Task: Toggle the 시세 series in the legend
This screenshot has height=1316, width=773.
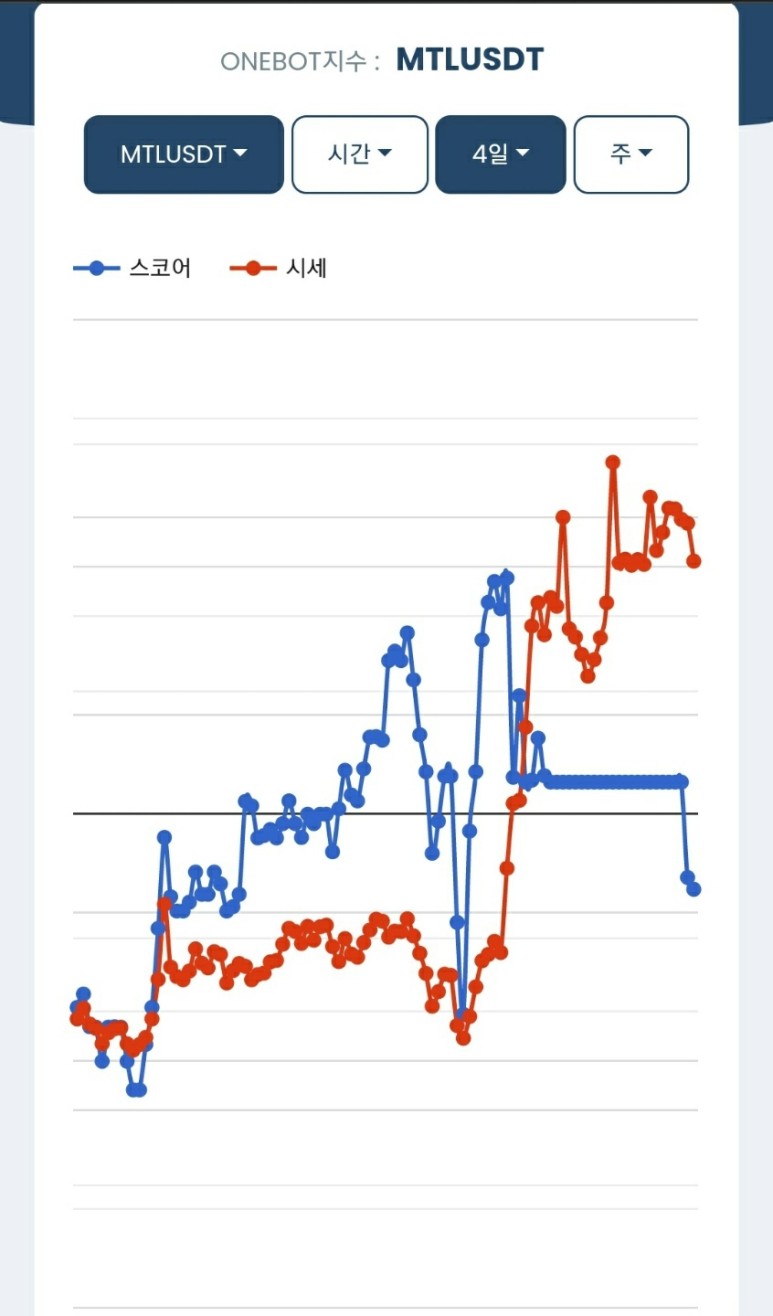Action: [x=279, y=268]
